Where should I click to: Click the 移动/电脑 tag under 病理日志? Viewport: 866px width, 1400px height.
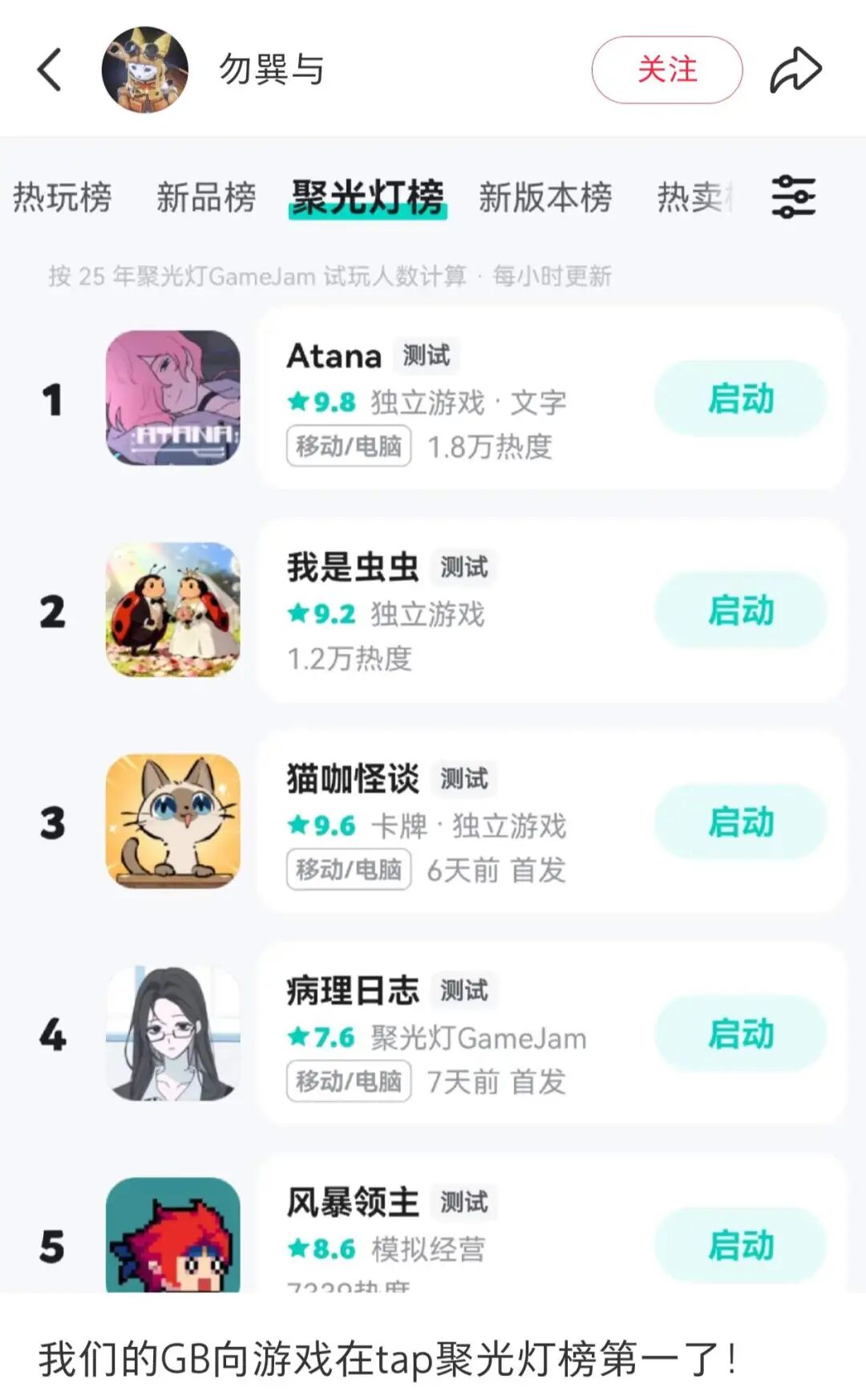350,1082
